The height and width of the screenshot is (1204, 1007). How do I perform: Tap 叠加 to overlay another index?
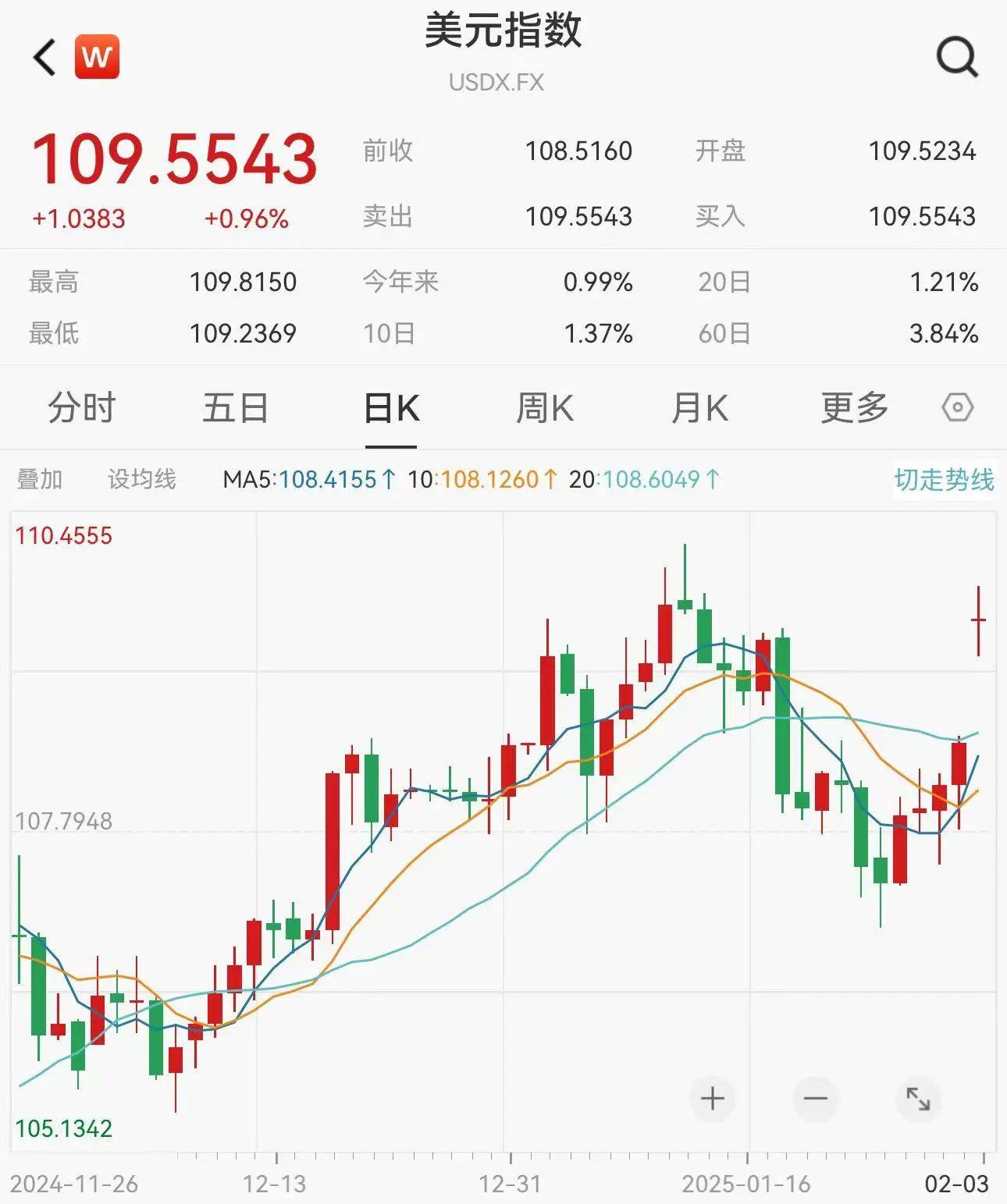pos(40,479)
